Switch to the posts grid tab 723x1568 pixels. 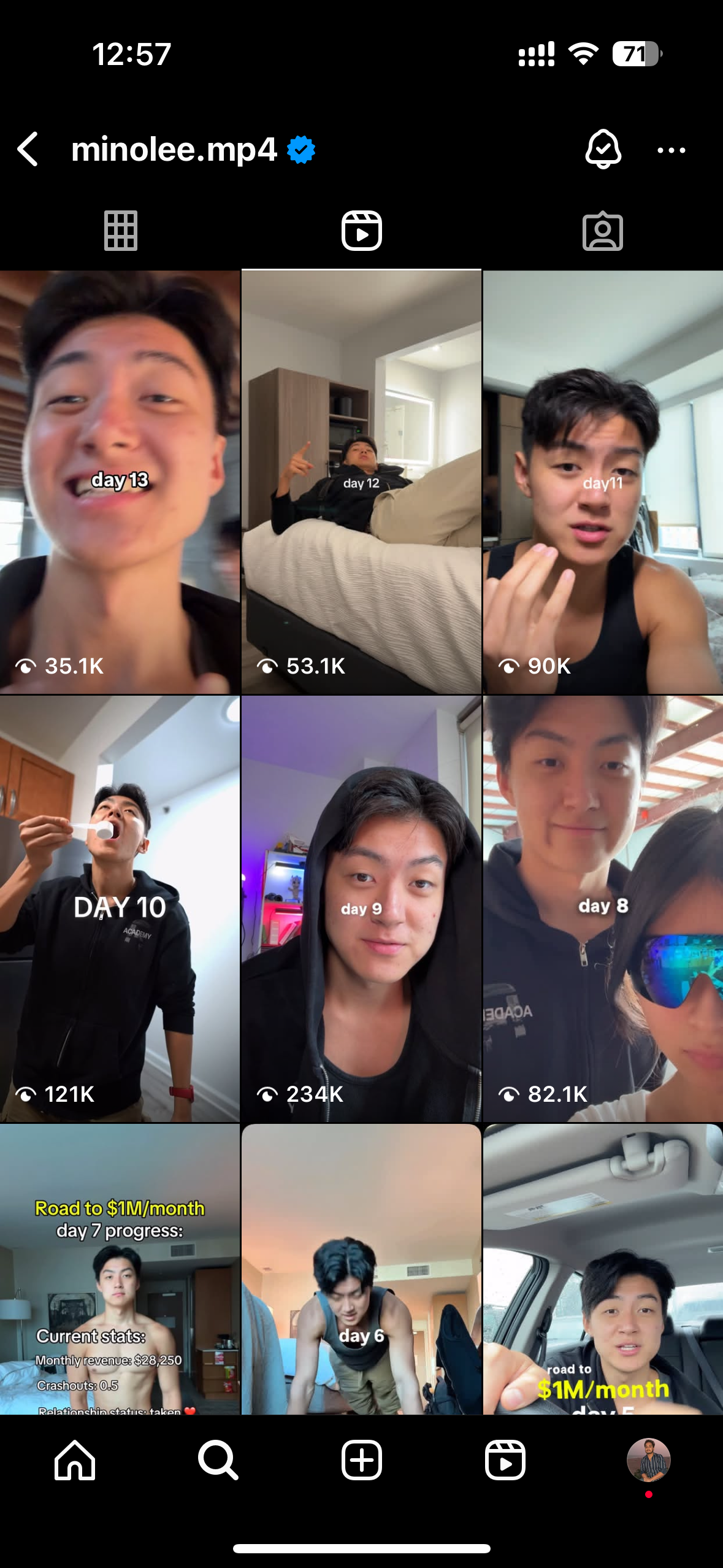click(120, 231)
